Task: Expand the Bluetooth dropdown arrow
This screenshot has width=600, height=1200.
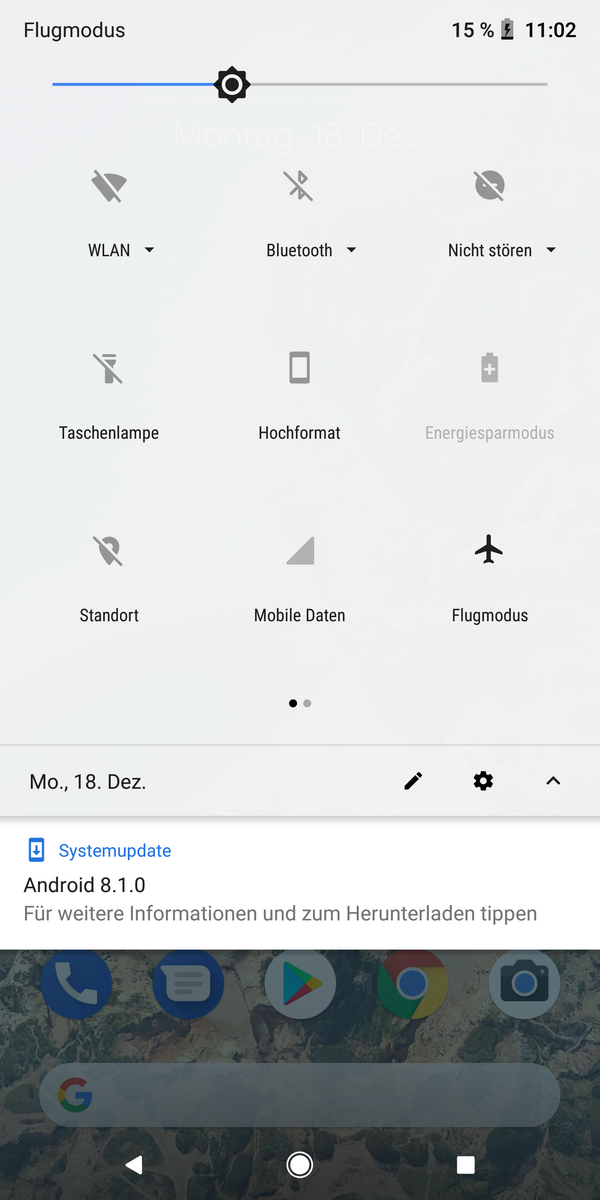Action: [x=351, y=250]
